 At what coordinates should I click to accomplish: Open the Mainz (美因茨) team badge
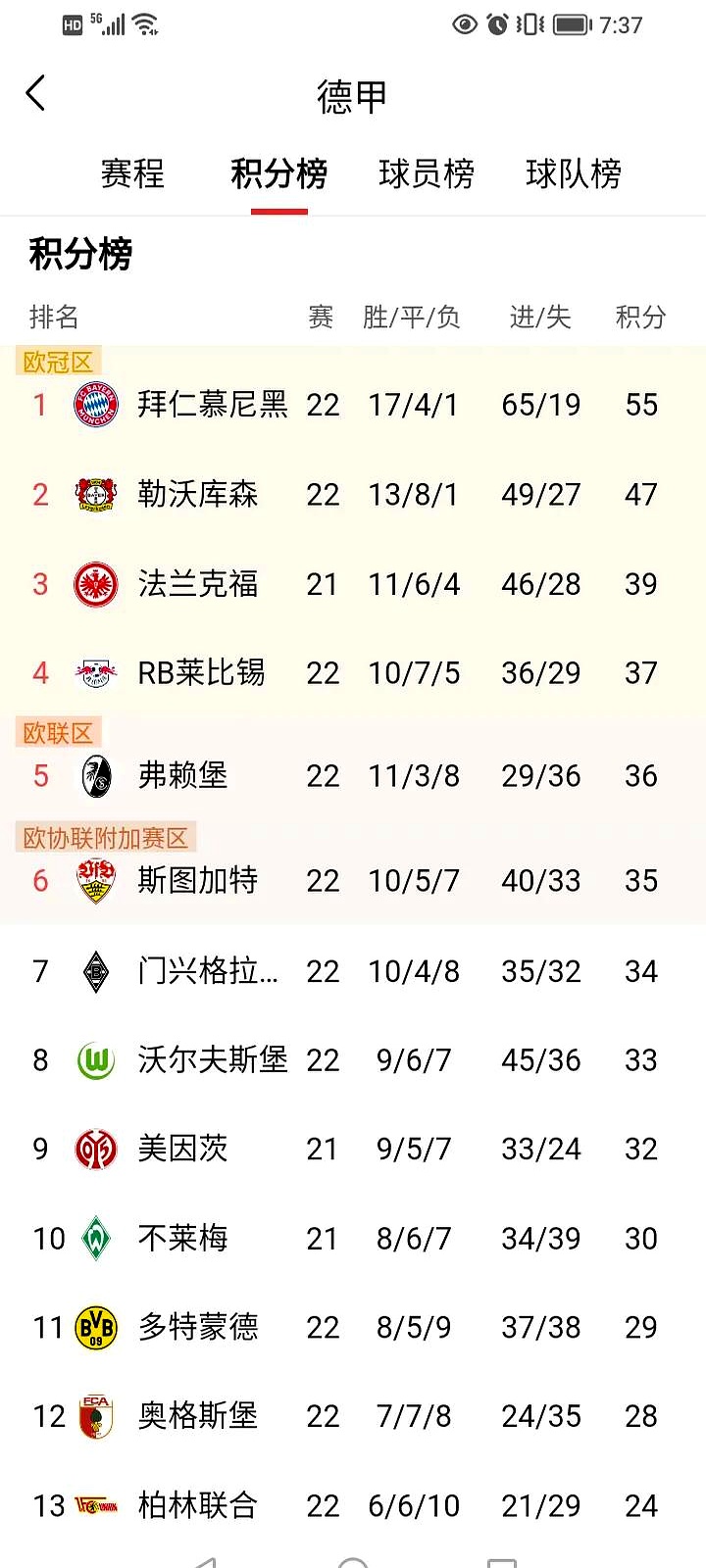point(95,1149)
